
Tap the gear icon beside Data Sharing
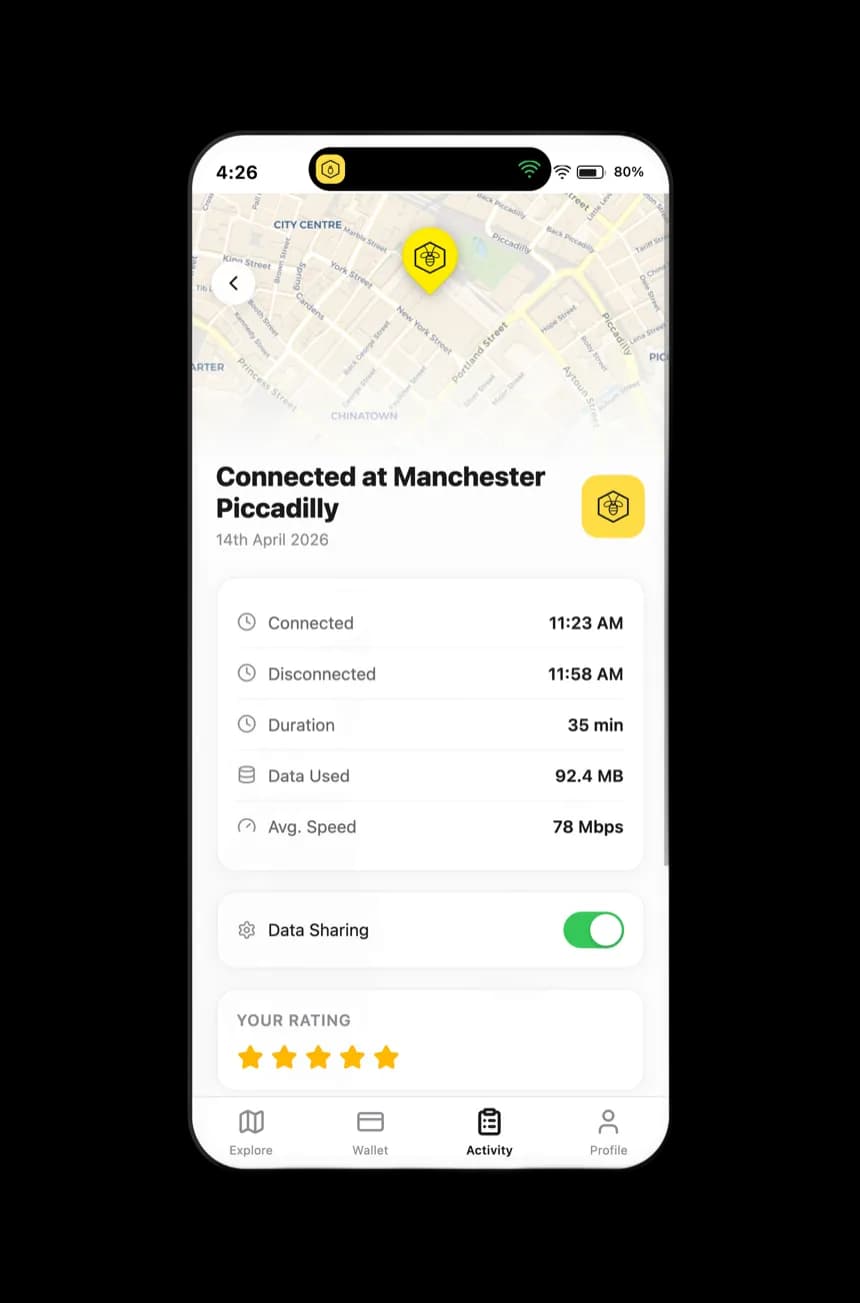pos(246,930)
